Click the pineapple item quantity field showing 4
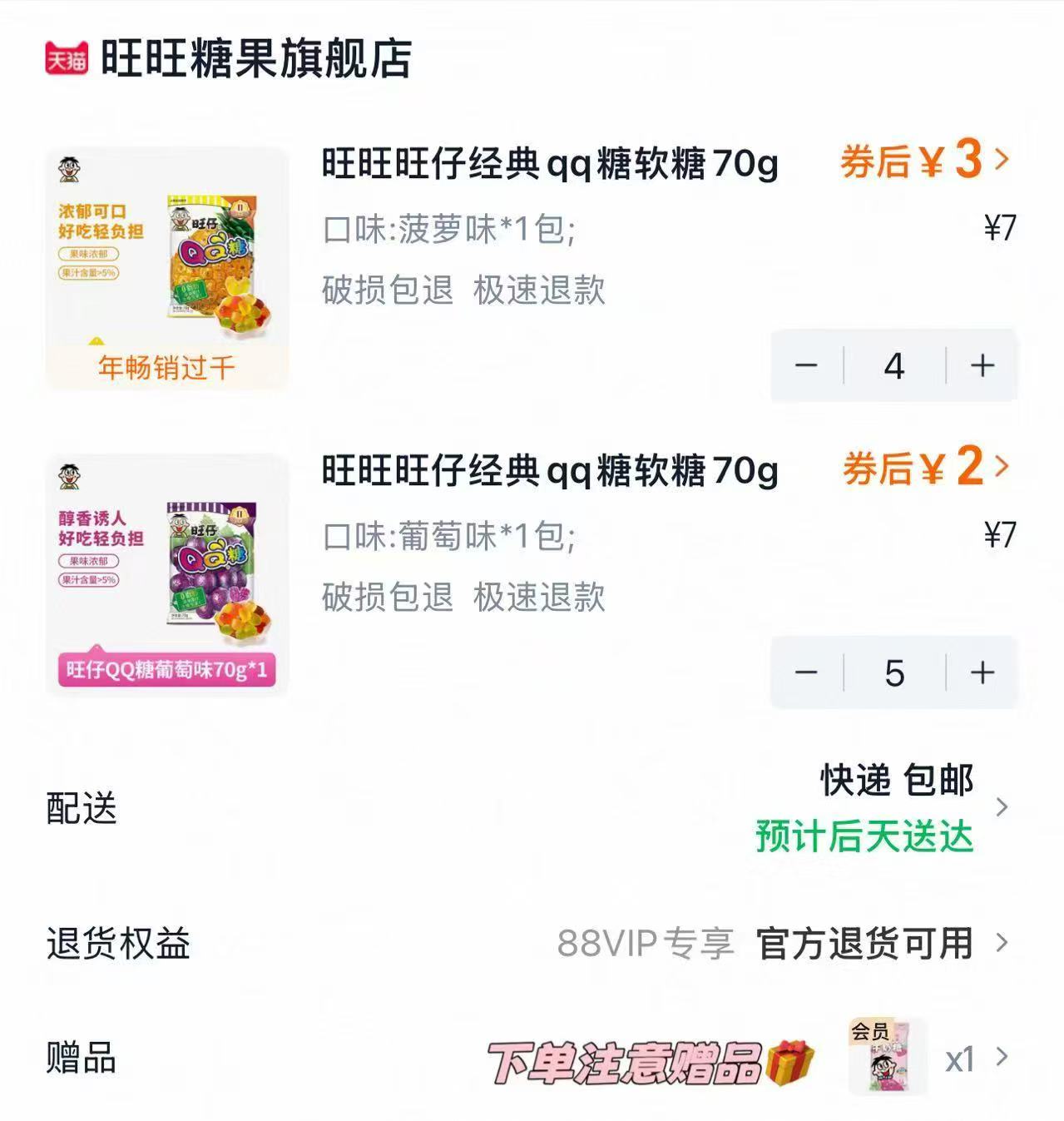Viewport: 1064px width, 1121px height. (x=894, y=365)
